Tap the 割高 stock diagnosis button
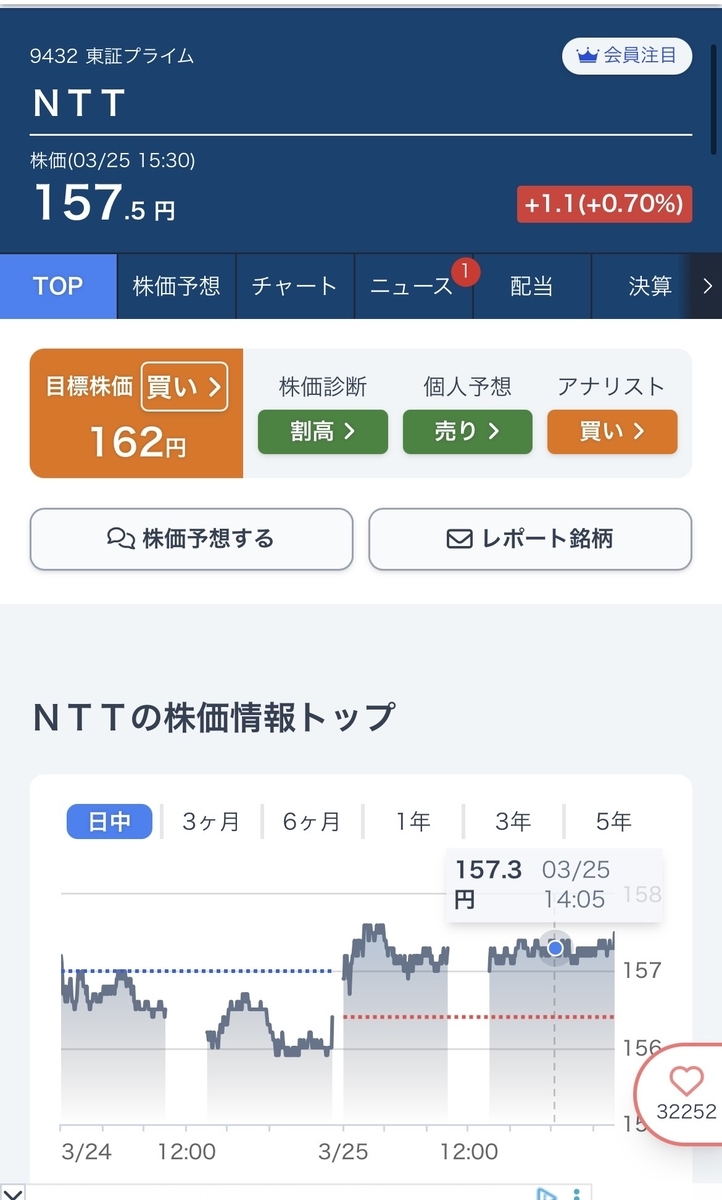 323,432
